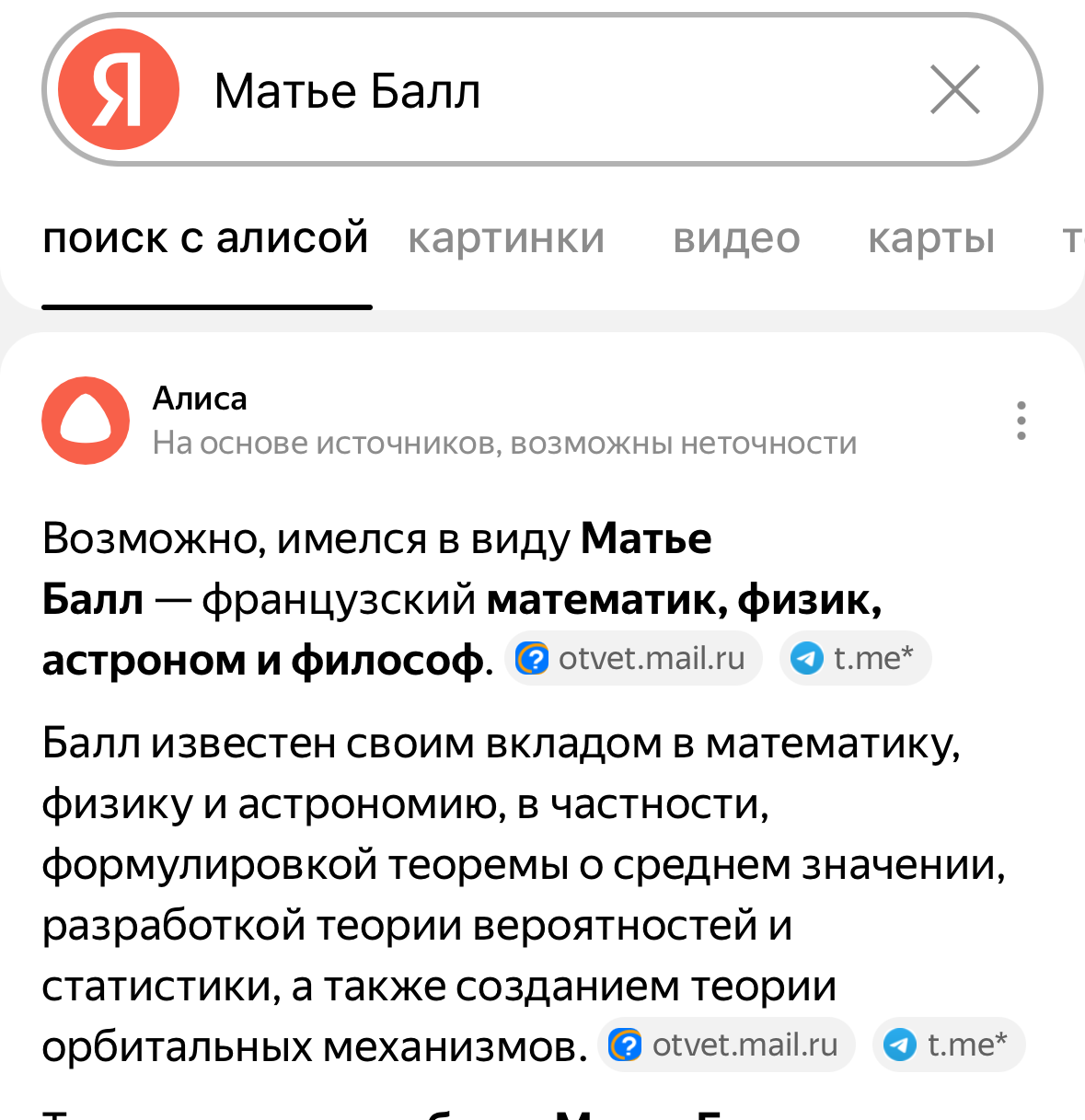Open the t.me source after философ
The width and height of the screenshot is (1085, 1120).
[856, 658]
